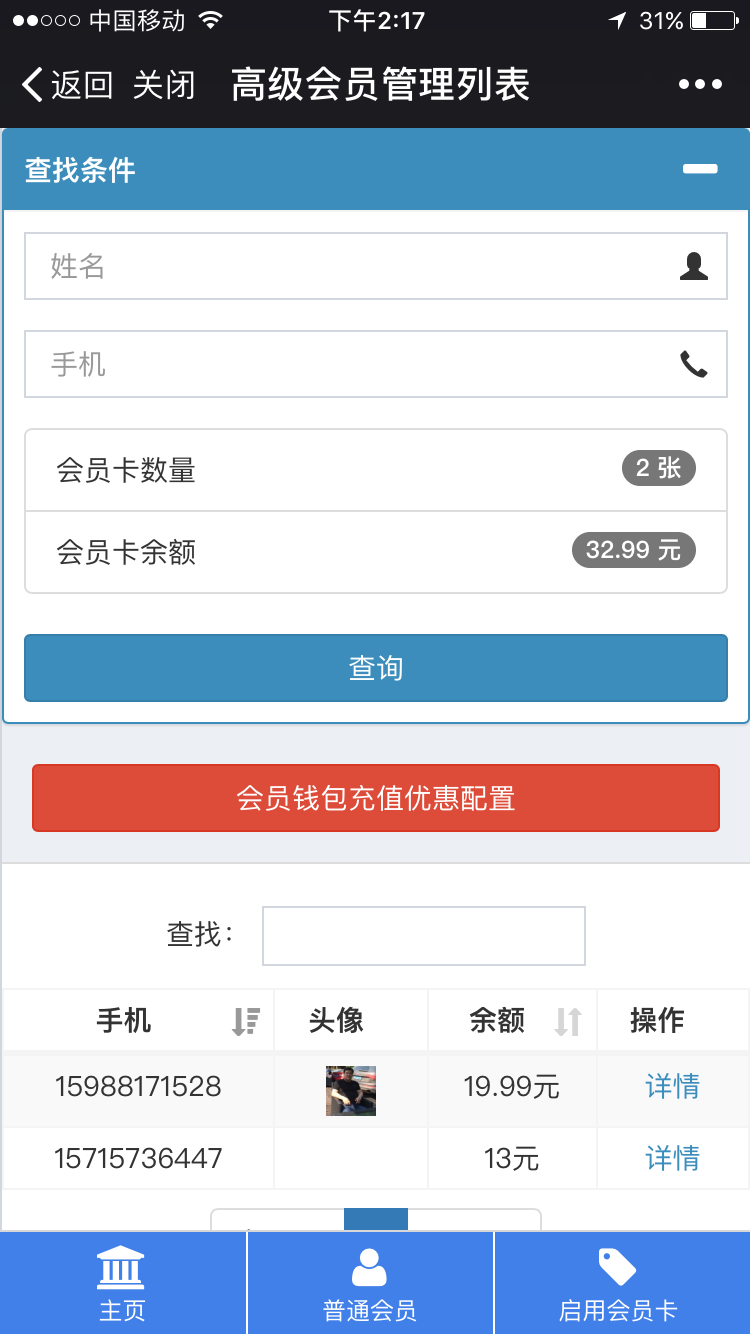The height and width of the screenshot is (1334, 750).
Task: Switch to 普通会员 tab
Action: [x=369, y=1284]
